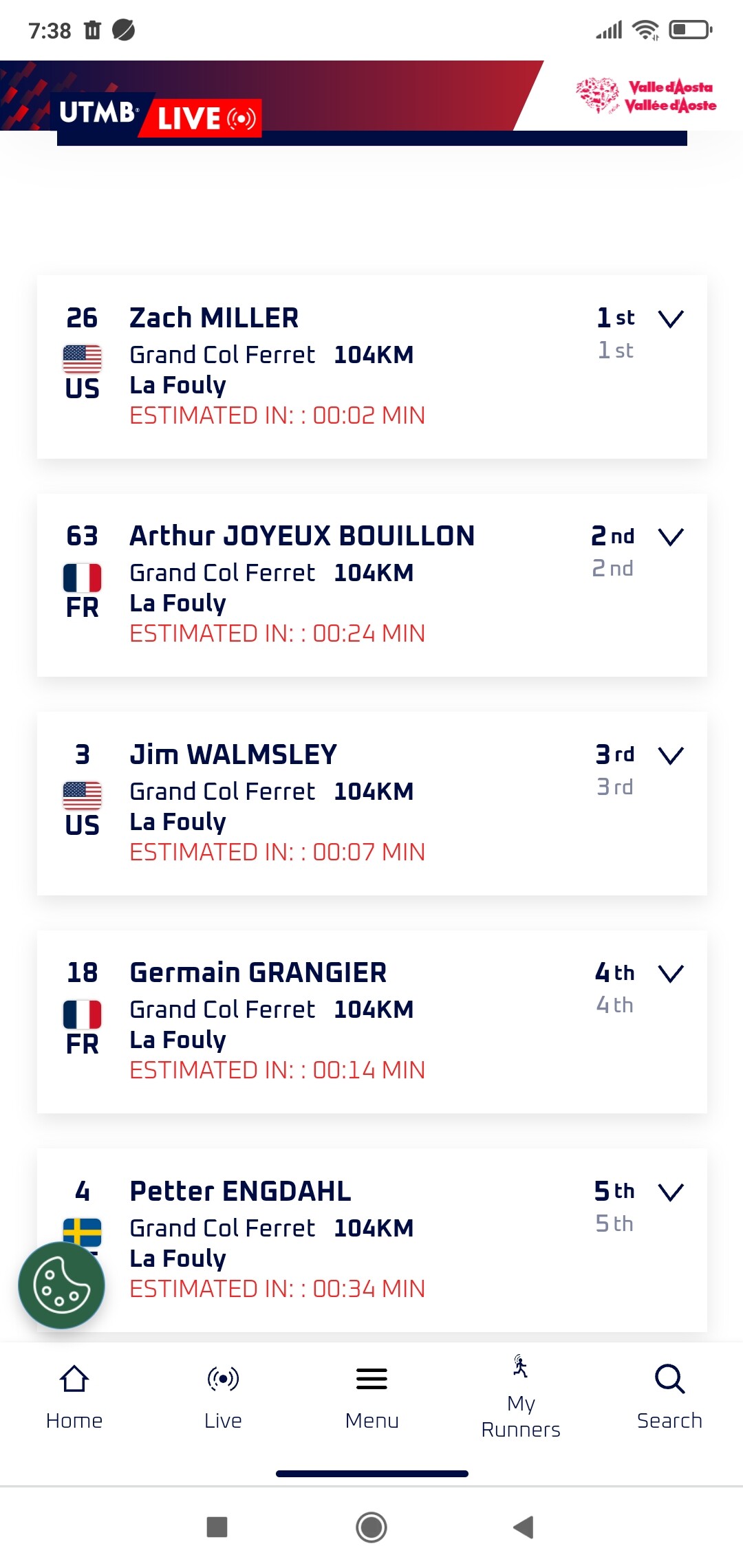
Task: Open recent apps from navigation bar
Action: pos(217,1527)
